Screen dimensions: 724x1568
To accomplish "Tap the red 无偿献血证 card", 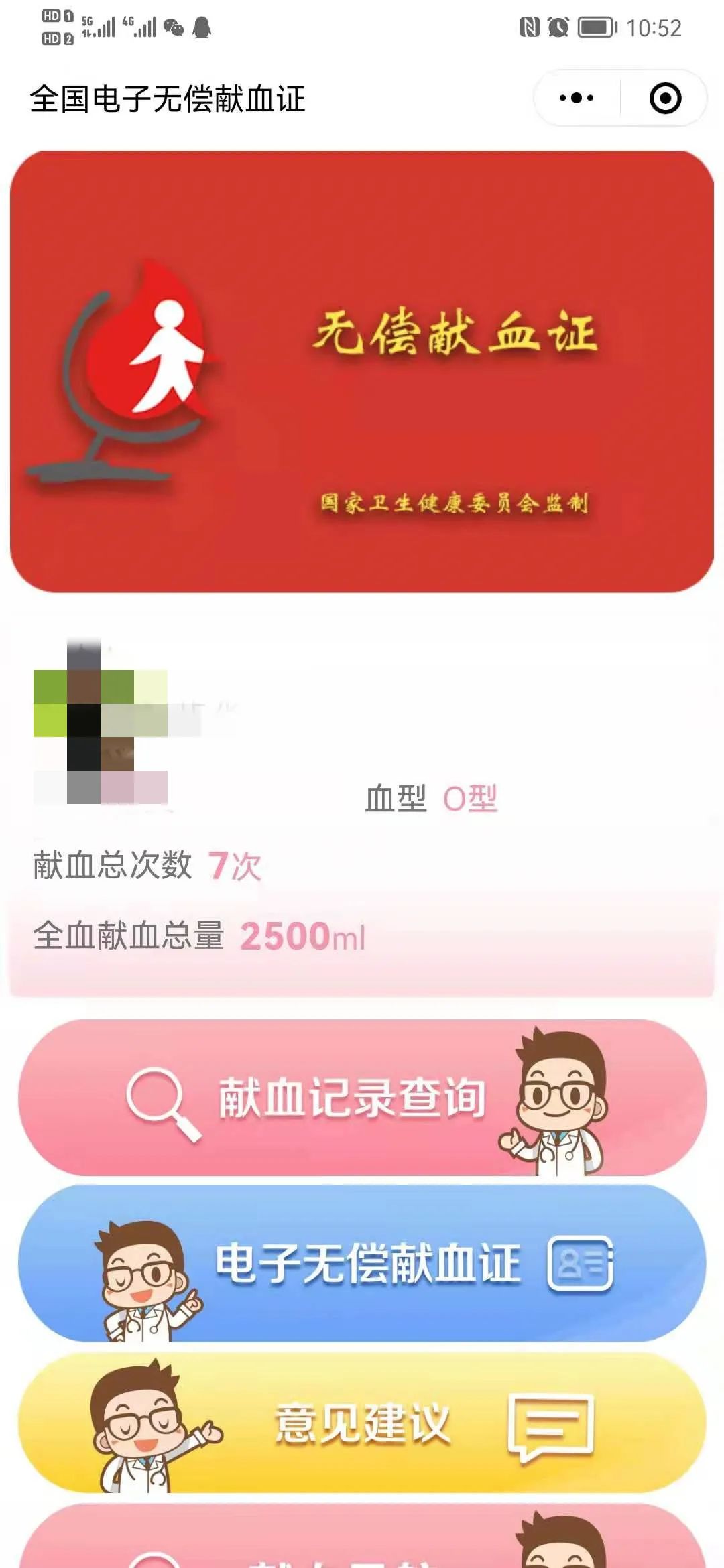I will point(362,372).
